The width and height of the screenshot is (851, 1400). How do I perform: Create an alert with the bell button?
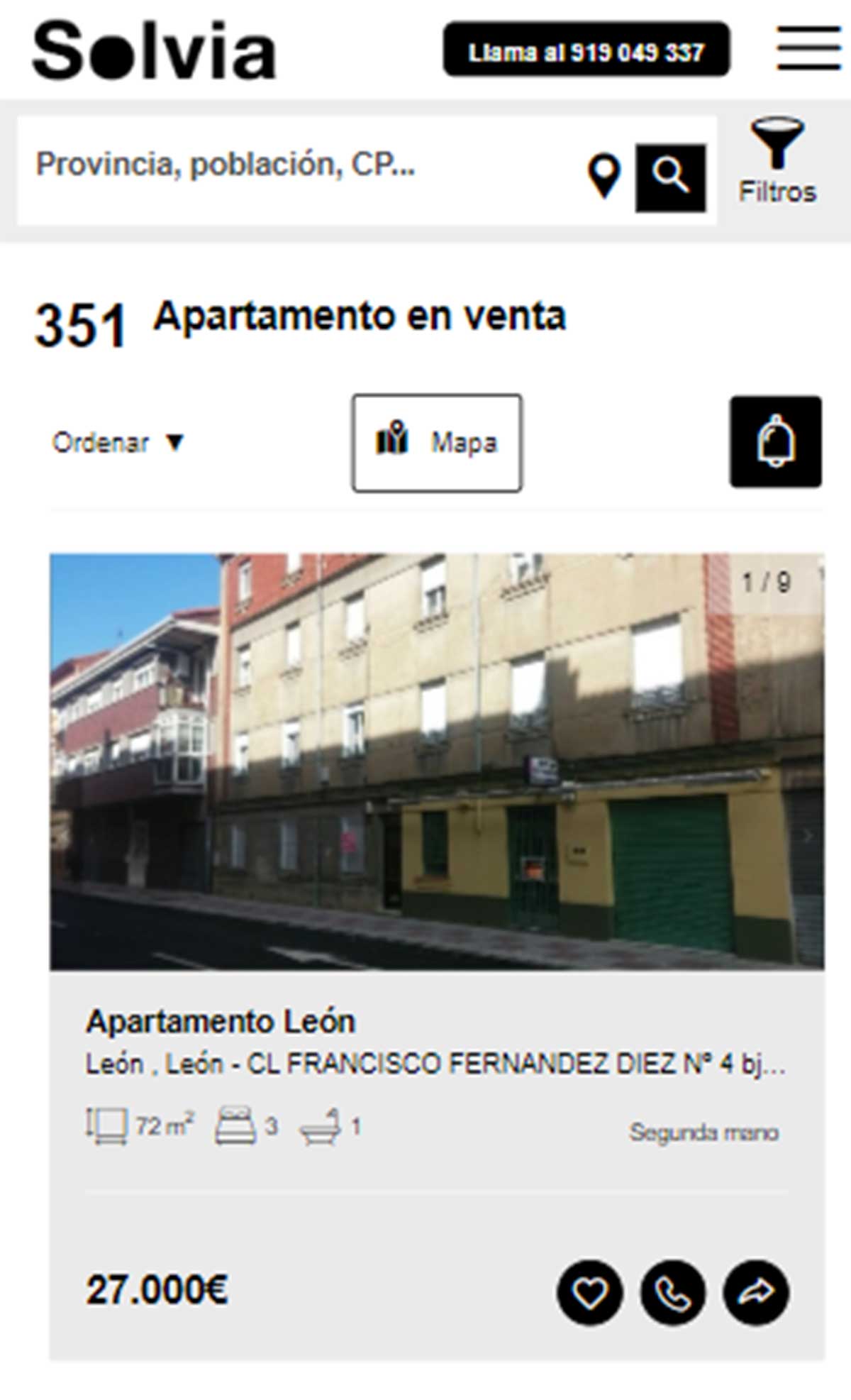tap(775, 441)
